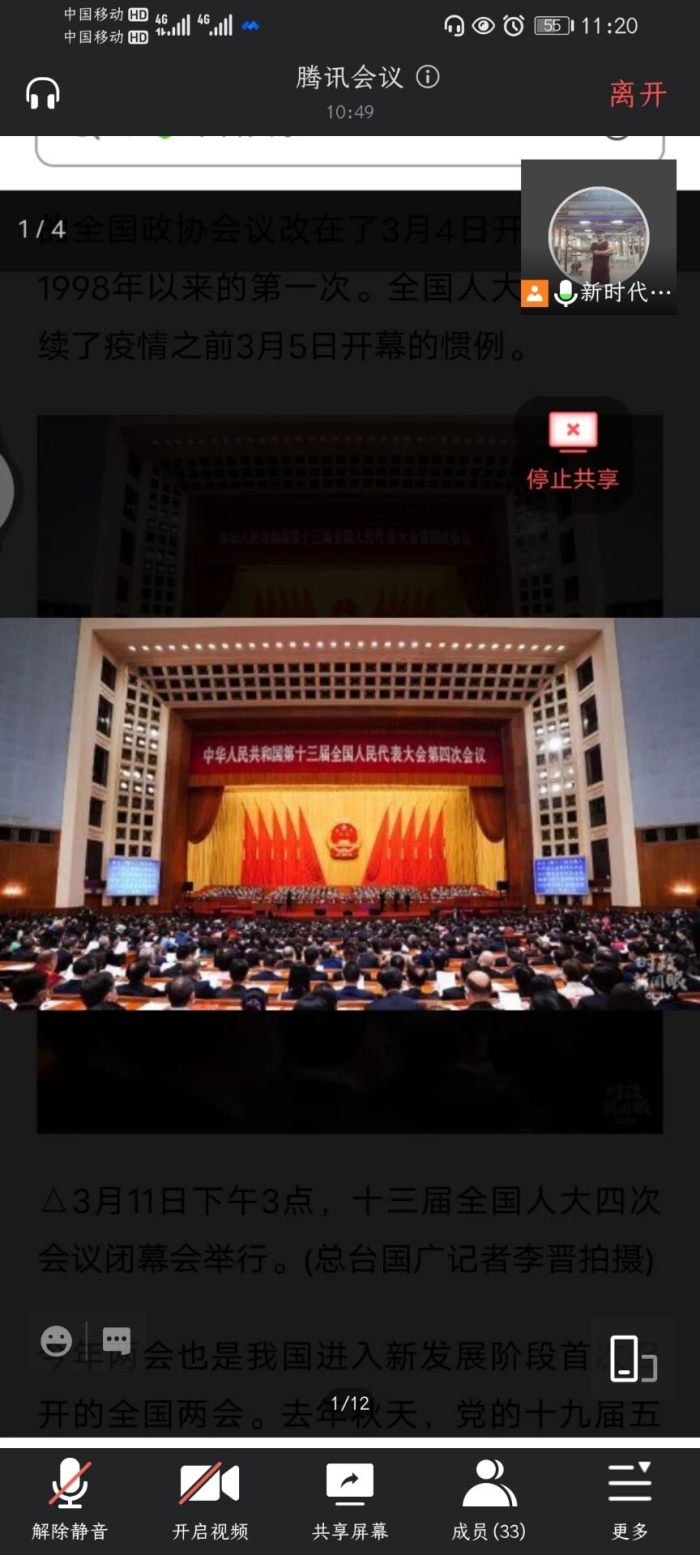Tap 离开 to leave the meeting
The image size is (700, 1555).
pyautogui.click(x=637, y=94)
